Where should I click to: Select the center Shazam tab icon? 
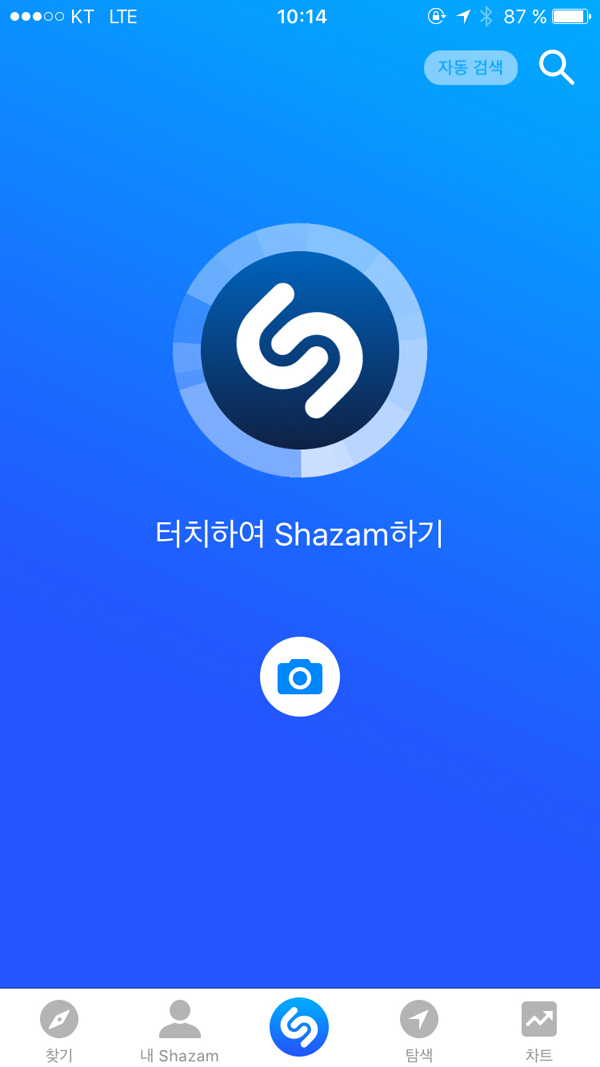click(299, 1027)
